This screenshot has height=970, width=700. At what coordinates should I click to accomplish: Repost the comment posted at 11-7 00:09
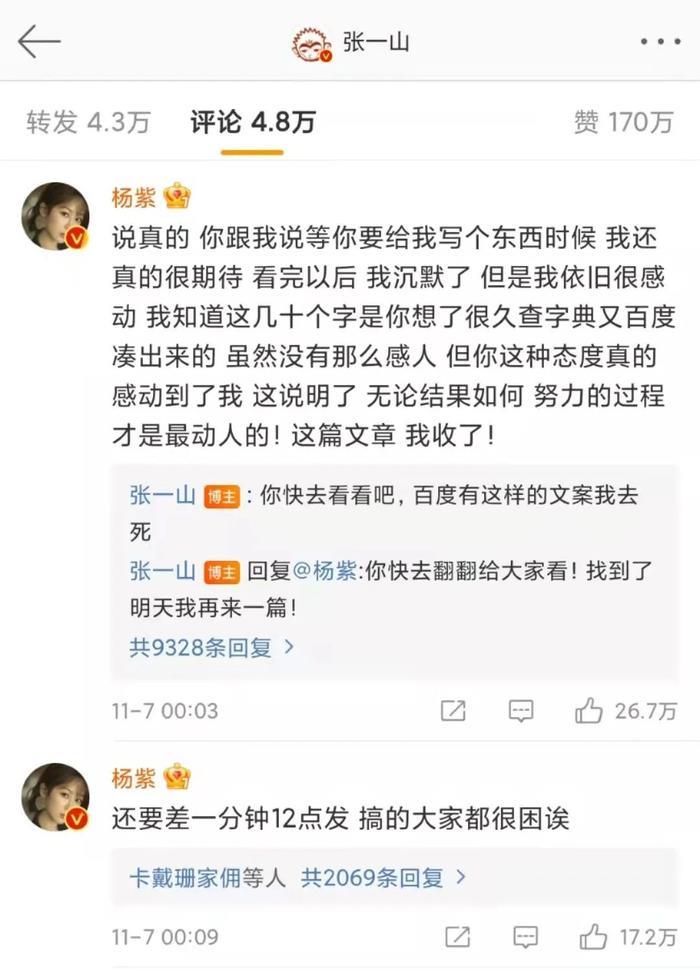[x=457, y=937]
